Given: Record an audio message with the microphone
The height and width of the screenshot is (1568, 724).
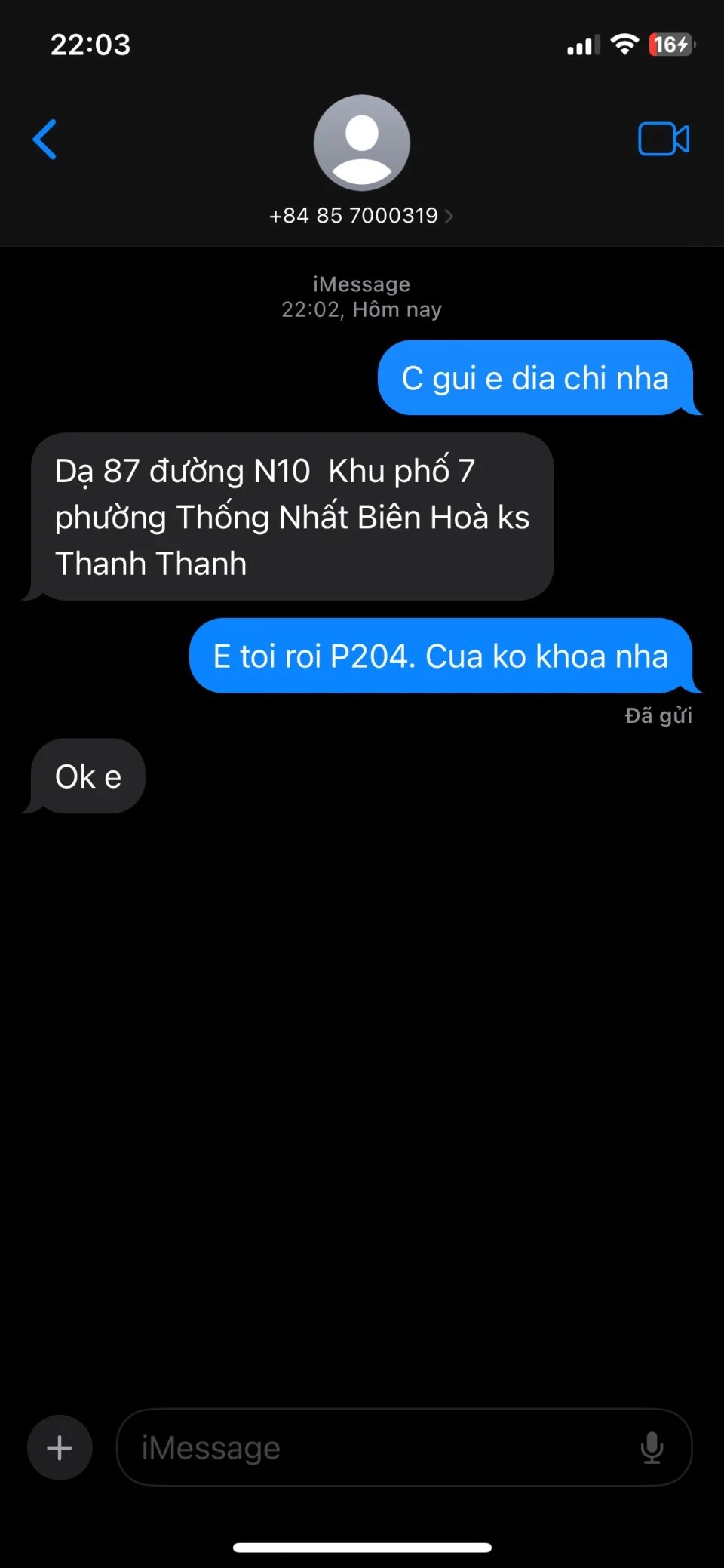Looking at the screenshot, I should [x=652, y=1447].
